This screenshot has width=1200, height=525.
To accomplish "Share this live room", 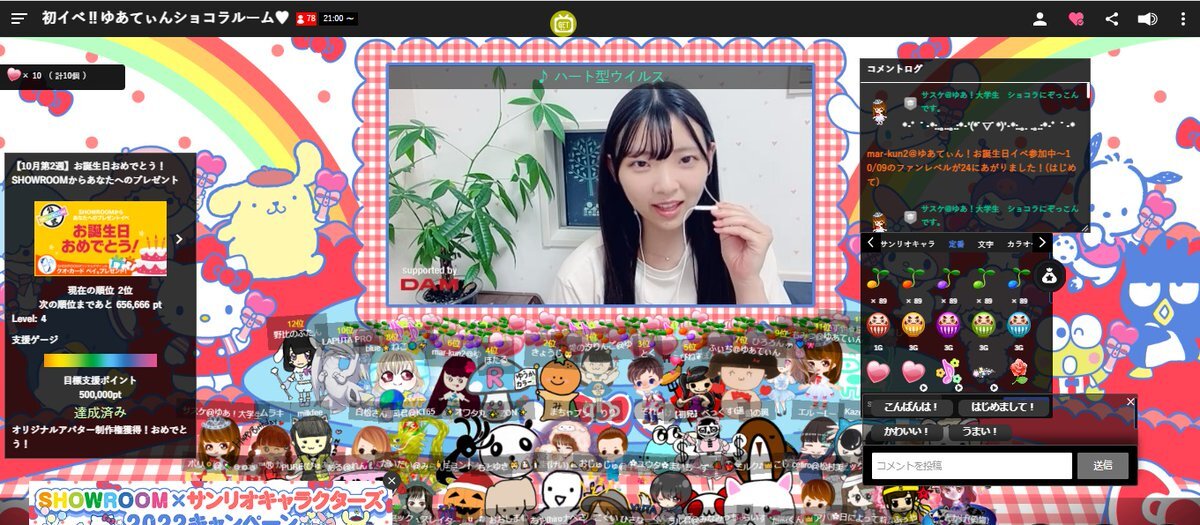I will click(1111, 18).
